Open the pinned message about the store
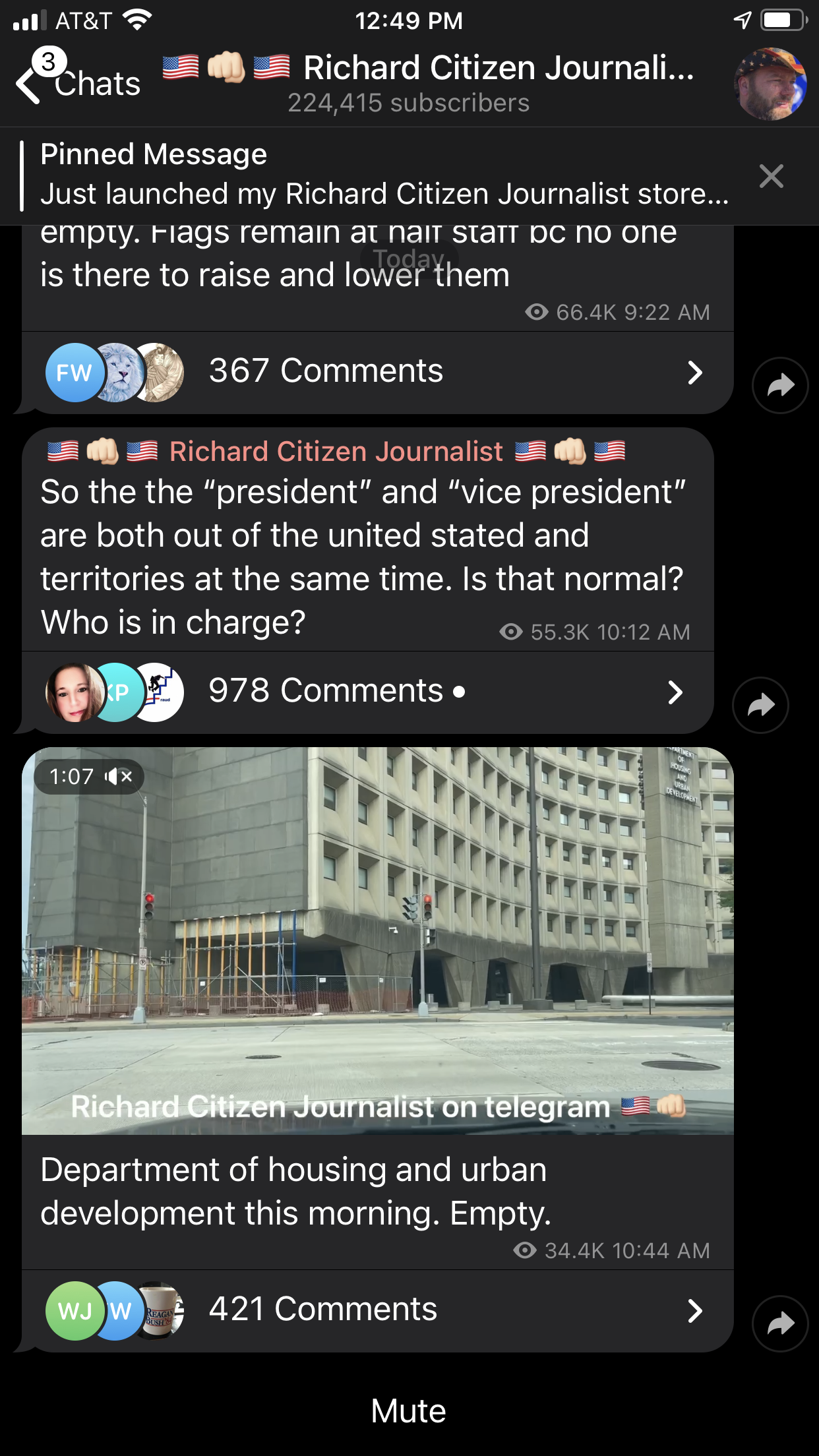 coord(384,175)
